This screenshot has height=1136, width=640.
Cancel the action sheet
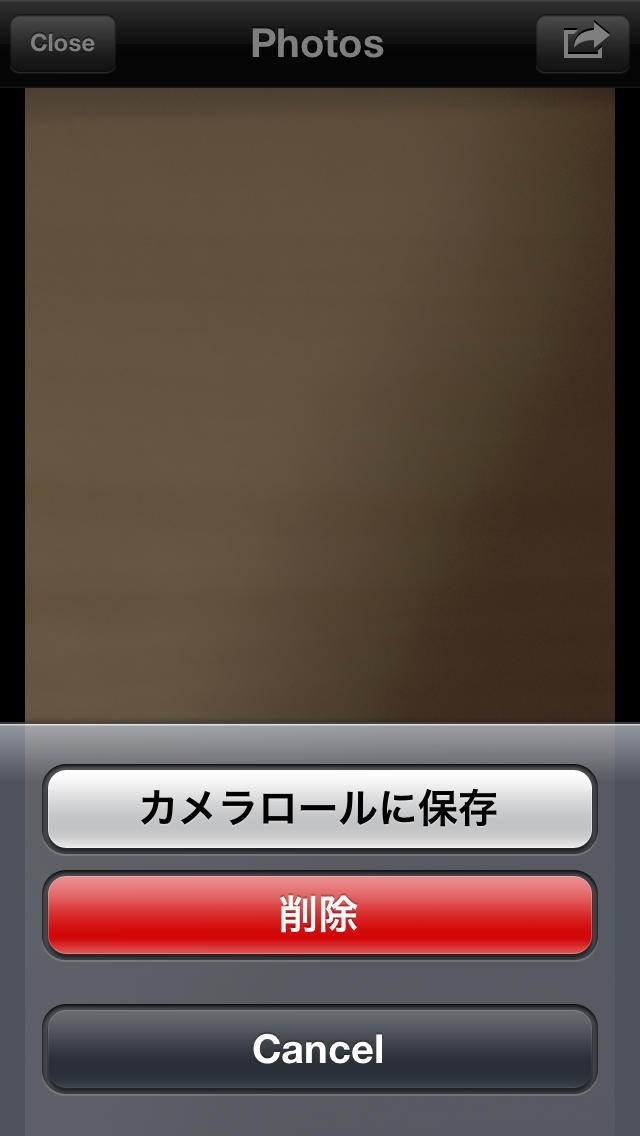tap(320, 1049)
